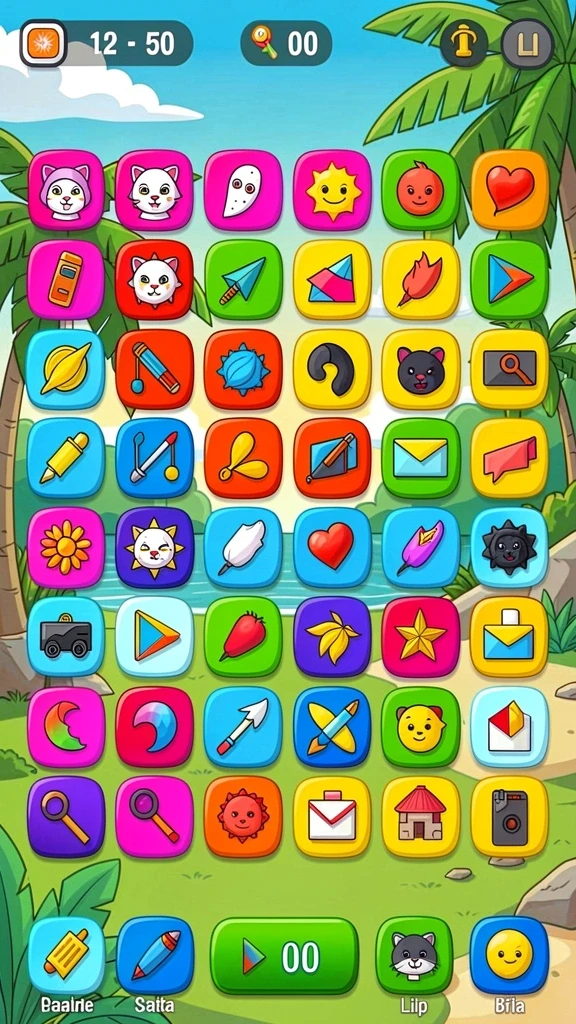Tap the red tile with the white cat
Image resolution: width=576 pixels, height=1024 pixels.
(154, 280)
